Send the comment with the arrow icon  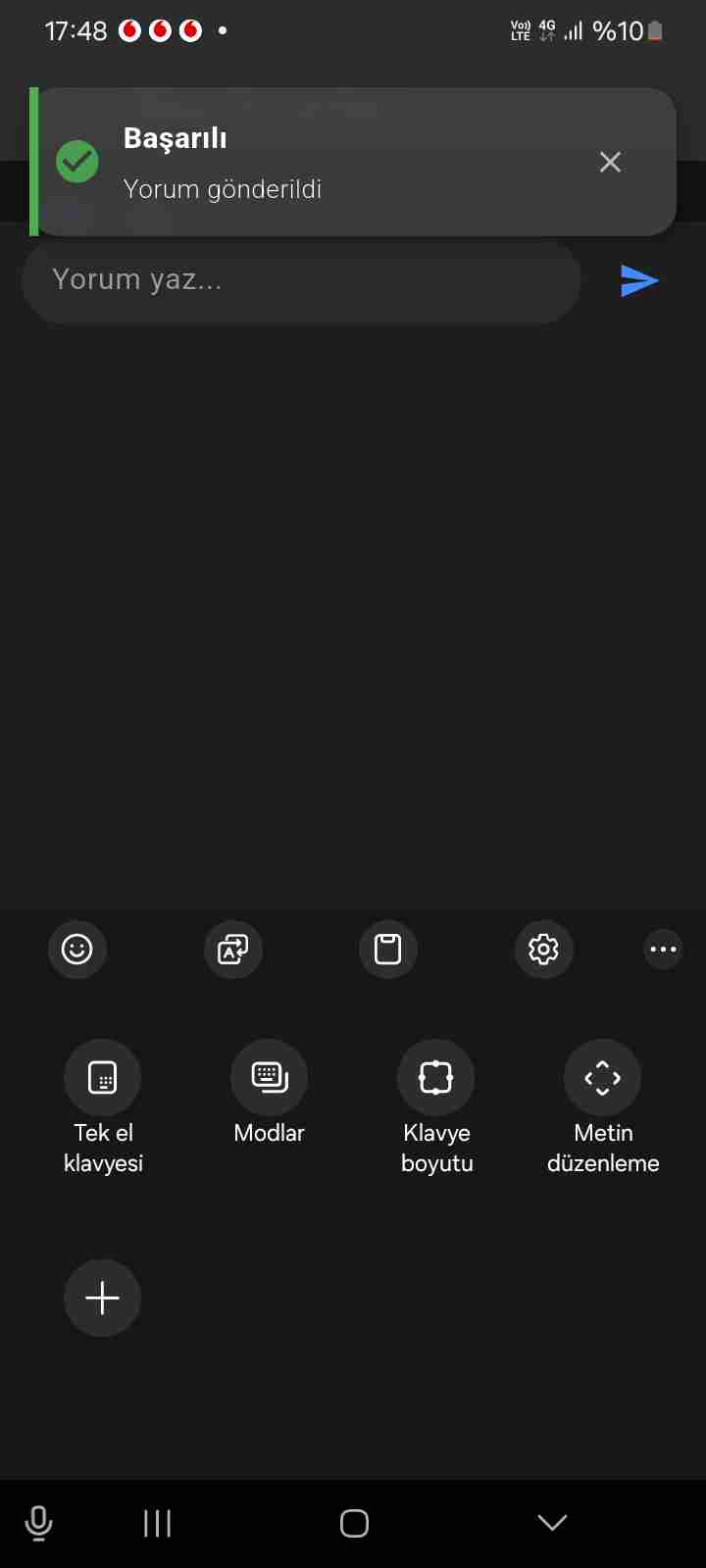click(x=639, y=281)
